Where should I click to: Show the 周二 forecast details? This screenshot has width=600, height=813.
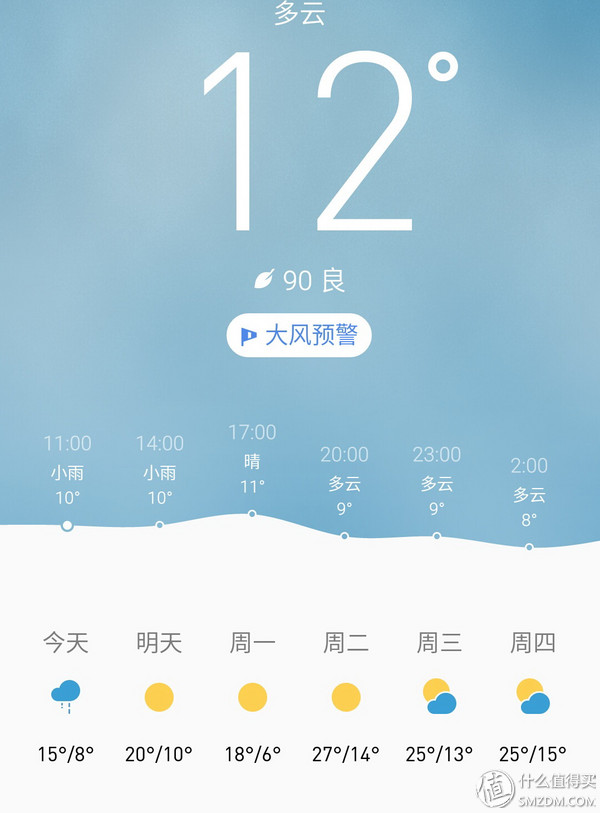coord(346,697)
